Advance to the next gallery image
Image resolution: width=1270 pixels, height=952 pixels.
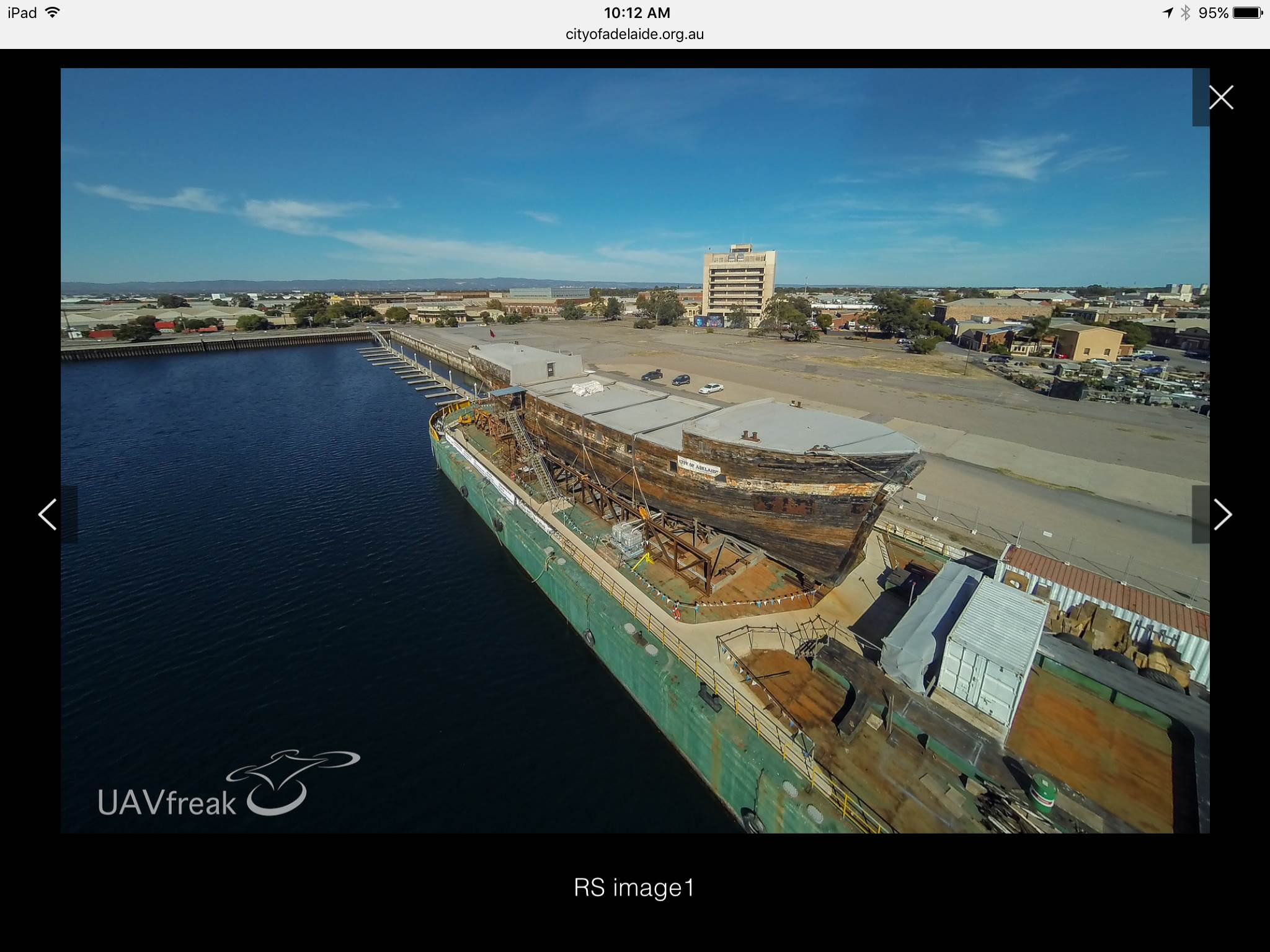(1221, 514)
